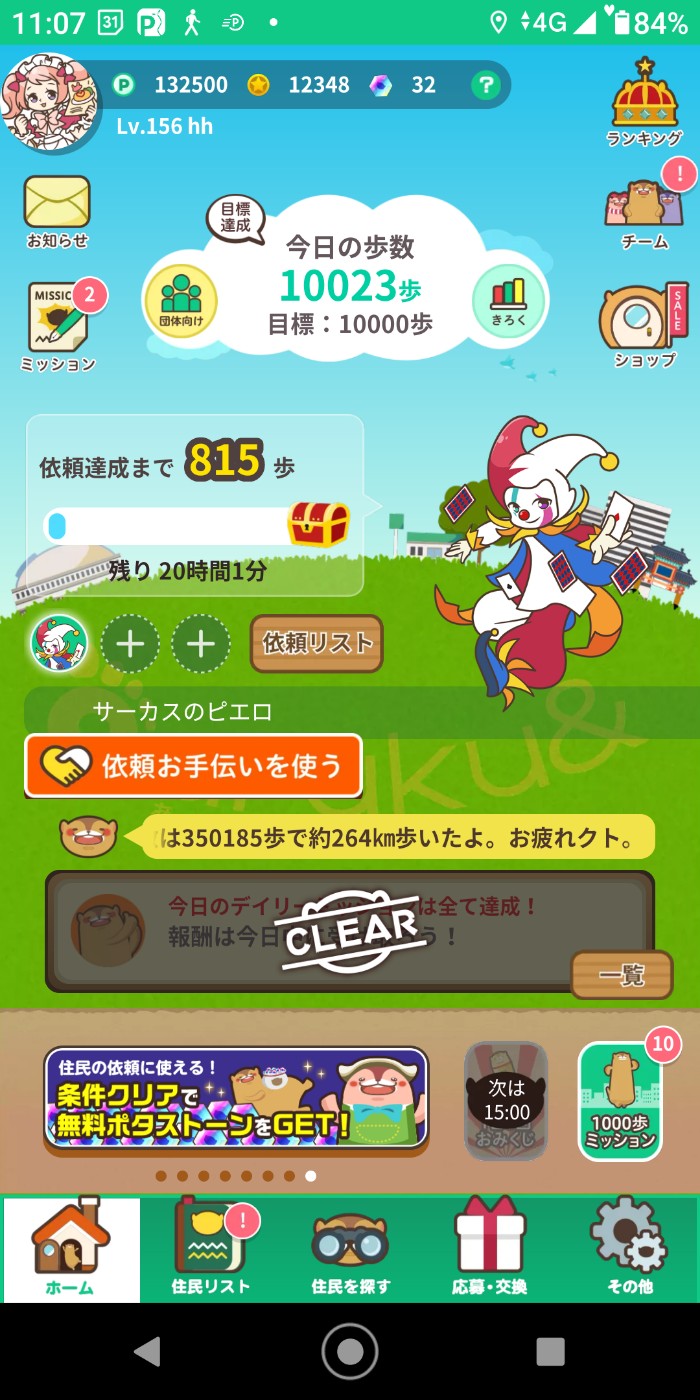Switch to the 応募・交換 tab
Image resolution: width=700 pixels, height=1400 pixels.
point(489,1250)
